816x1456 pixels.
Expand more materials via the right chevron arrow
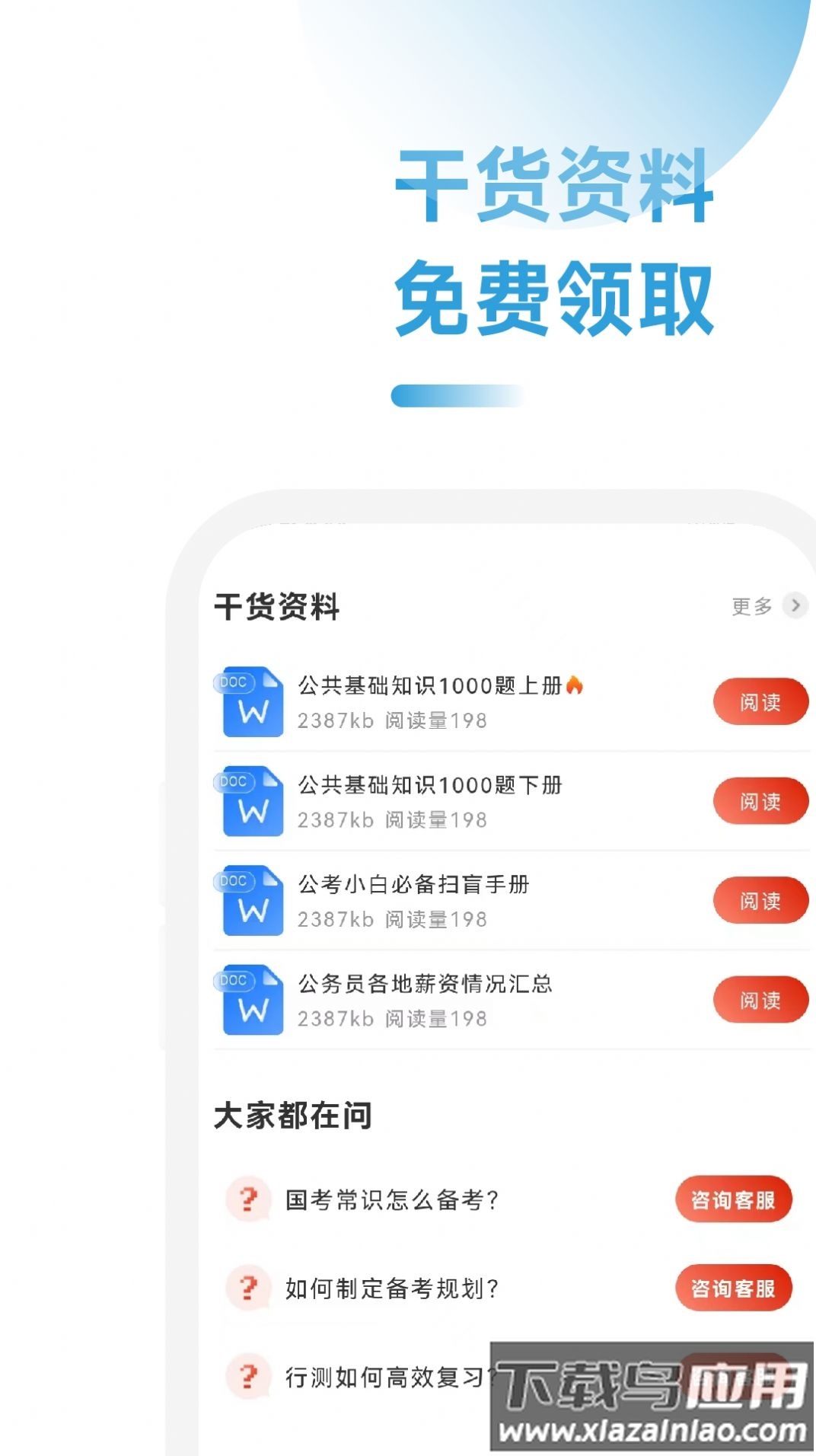tap(795, 607)
